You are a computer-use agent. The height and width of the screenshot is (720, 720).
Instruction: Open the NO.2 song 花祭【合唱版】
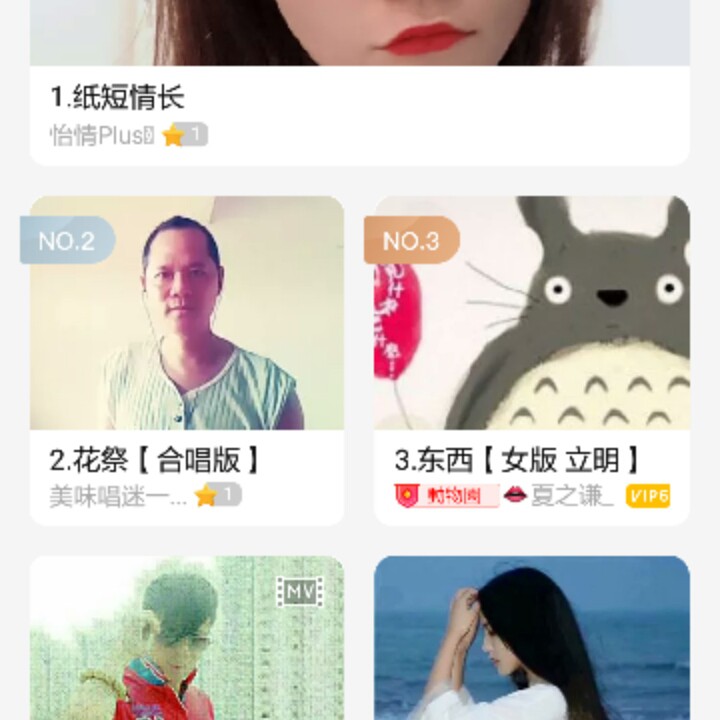(x=187, y=330)
